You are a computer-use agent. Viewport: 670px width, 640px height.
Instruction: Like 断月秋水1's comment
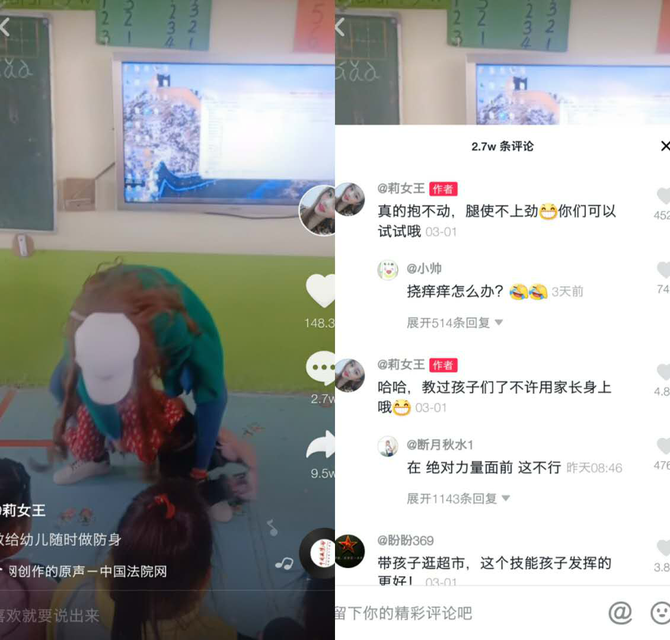pos(662,446)
